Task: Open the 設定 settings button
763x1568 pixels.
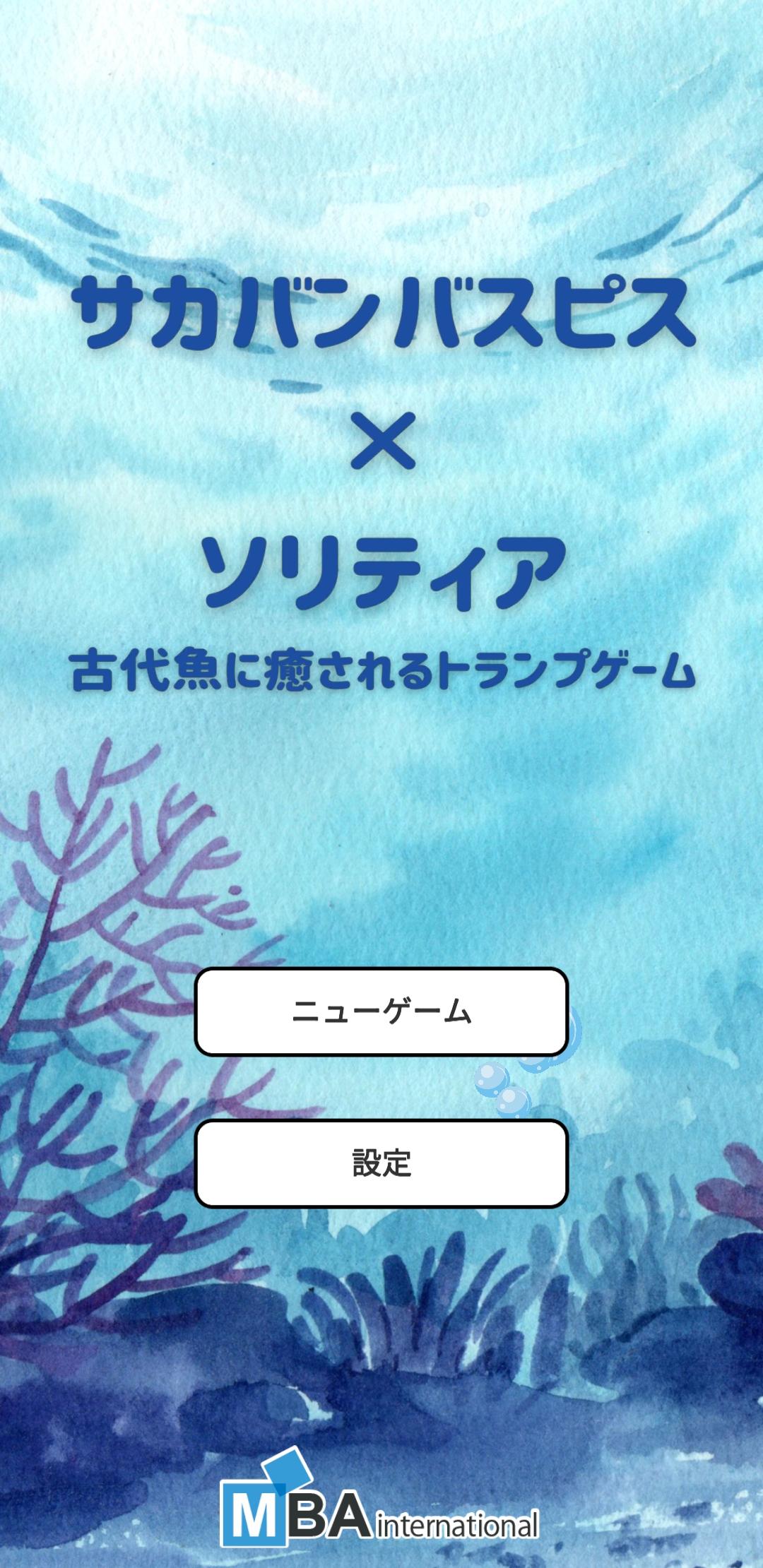Action: 381,1163
